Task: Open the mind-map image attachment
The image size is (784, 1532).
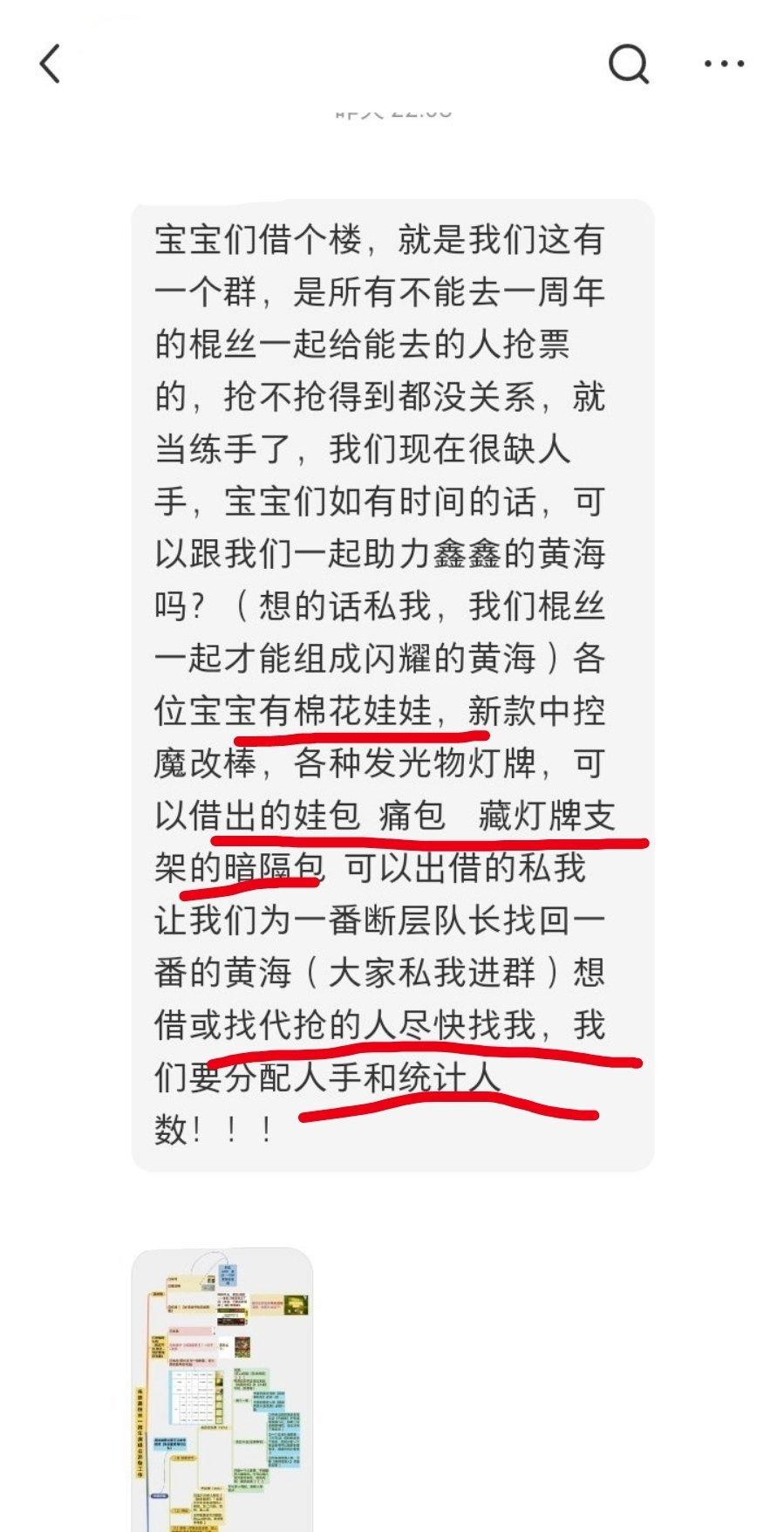Action: [222, 1390]
